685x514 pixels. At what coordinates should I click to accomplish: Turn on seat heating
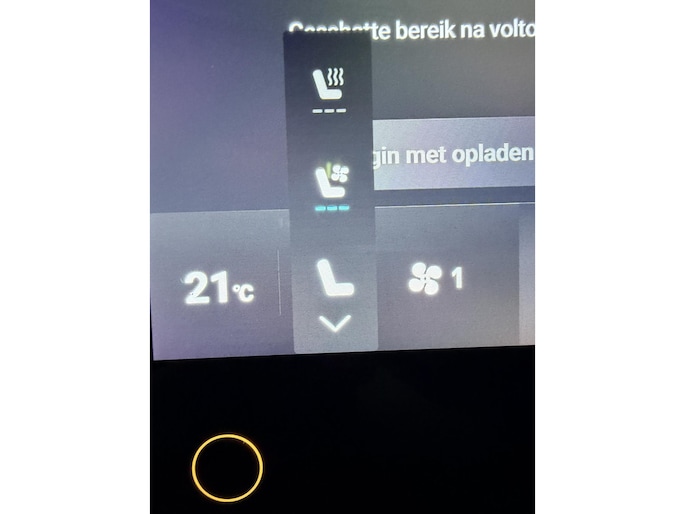(328, 88)
